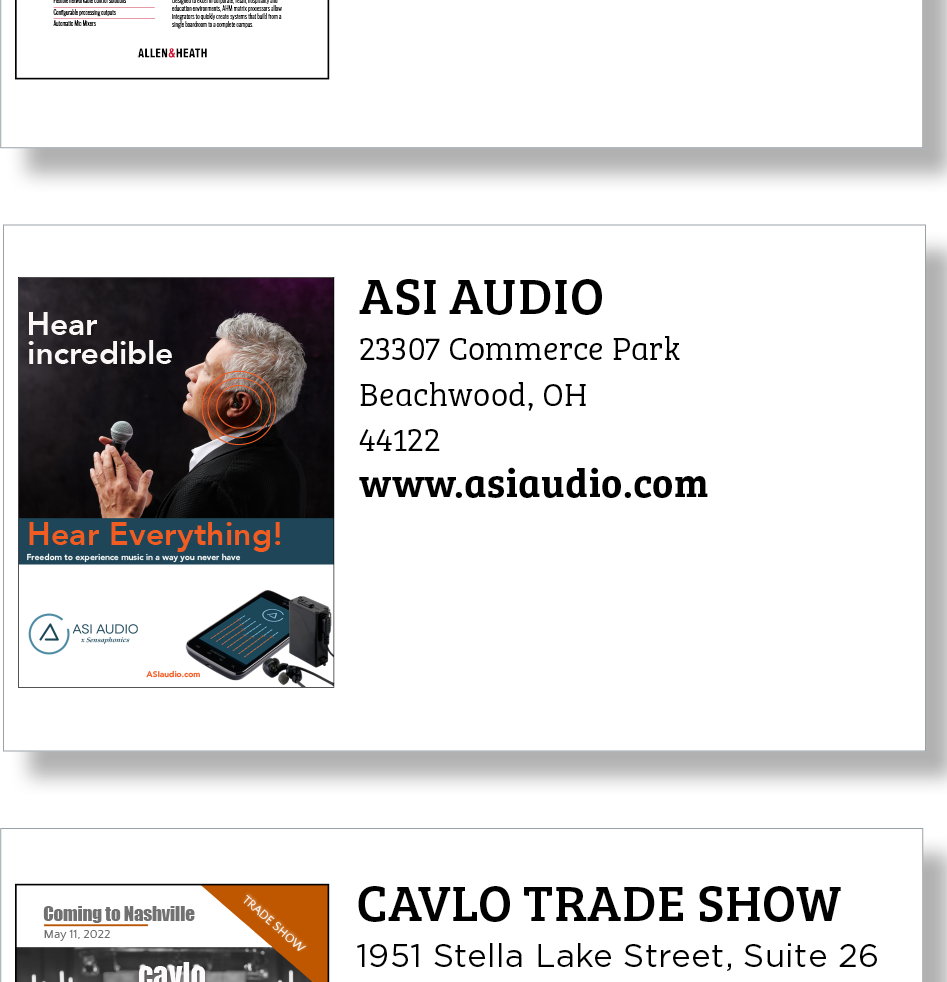947x982 pixels.
Task: Open the www.asiaudio.com website link
Action: pos(533,484)
